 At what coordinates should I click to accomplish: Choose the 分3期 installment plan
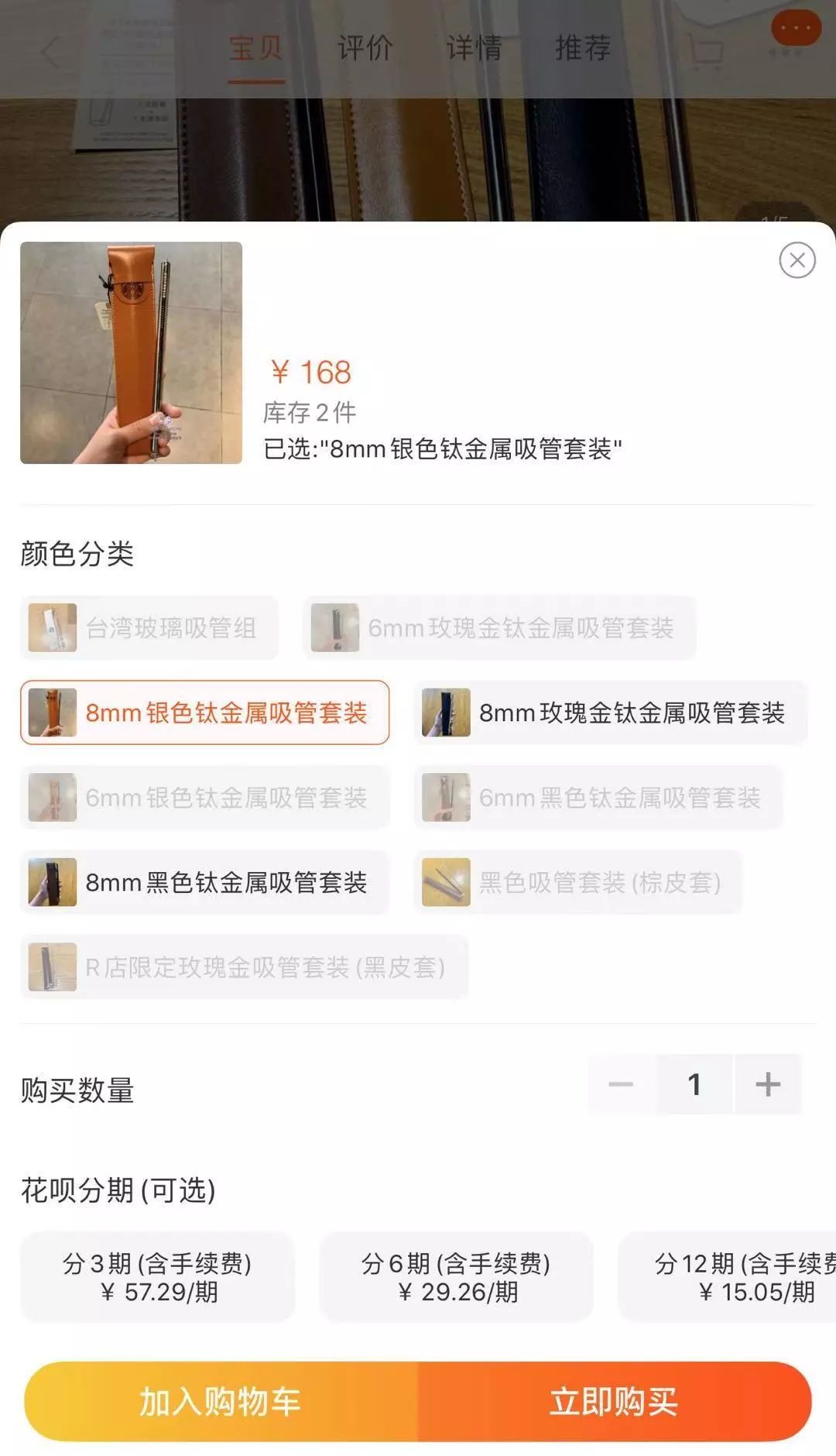click(x=159, y=1276)
